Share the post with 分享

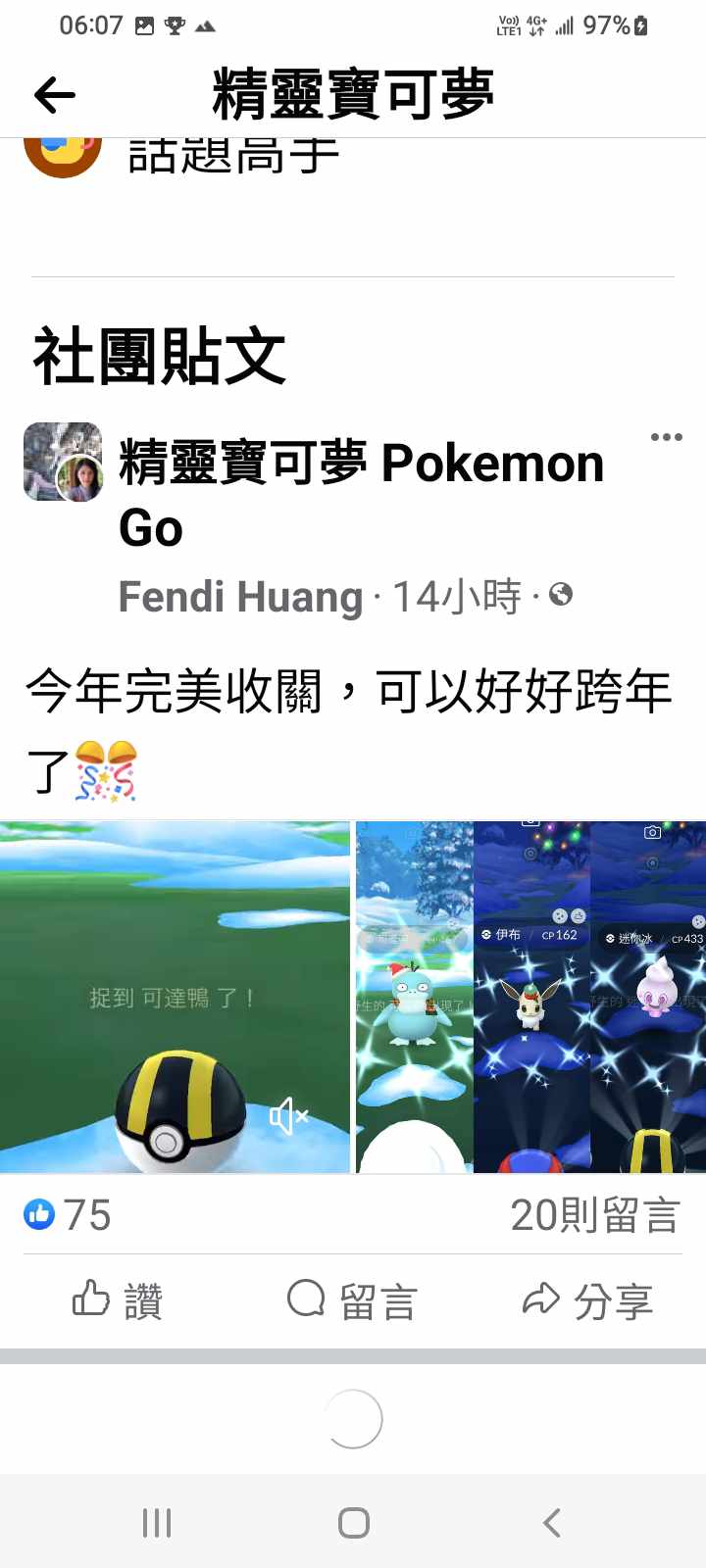pos(588,1301)
